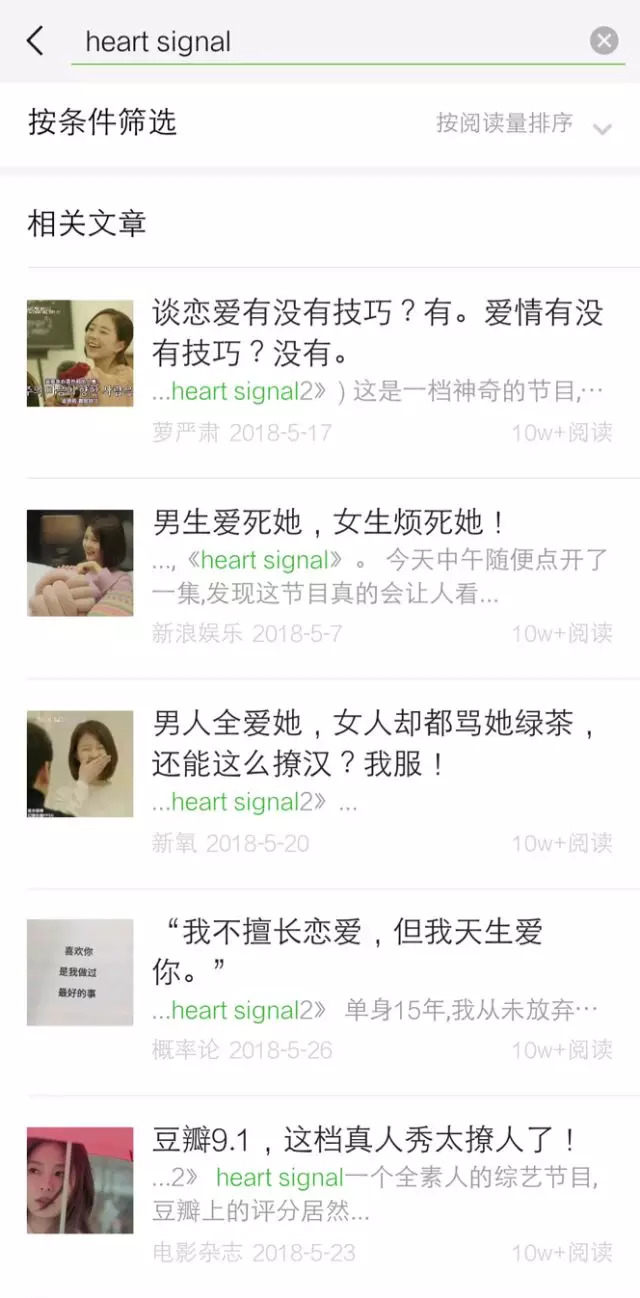Viewport: 640px width, 1298px height.
Task: Open article '谈恋爱有没有技巧？有。'
Action: click(x=377, y=332)
